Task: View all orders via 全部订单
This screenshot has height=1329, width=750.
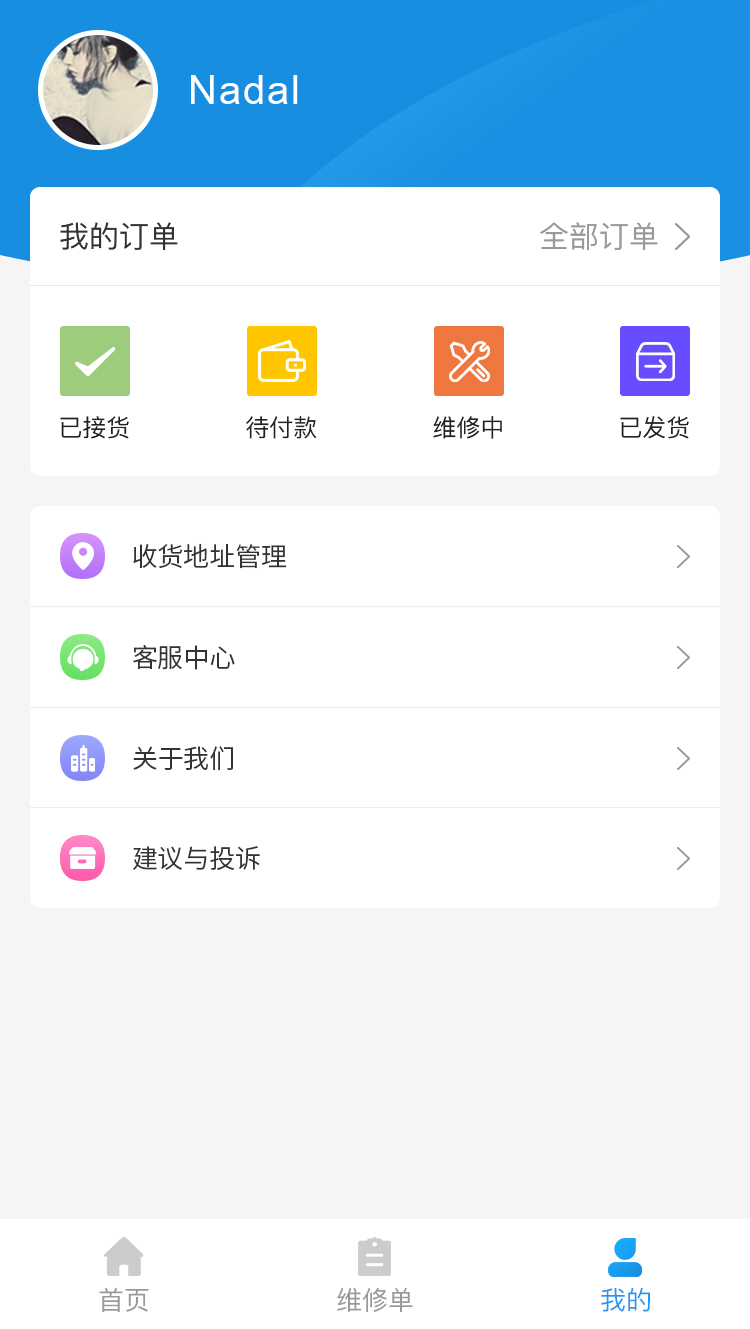Action: (x=614, y=237)
